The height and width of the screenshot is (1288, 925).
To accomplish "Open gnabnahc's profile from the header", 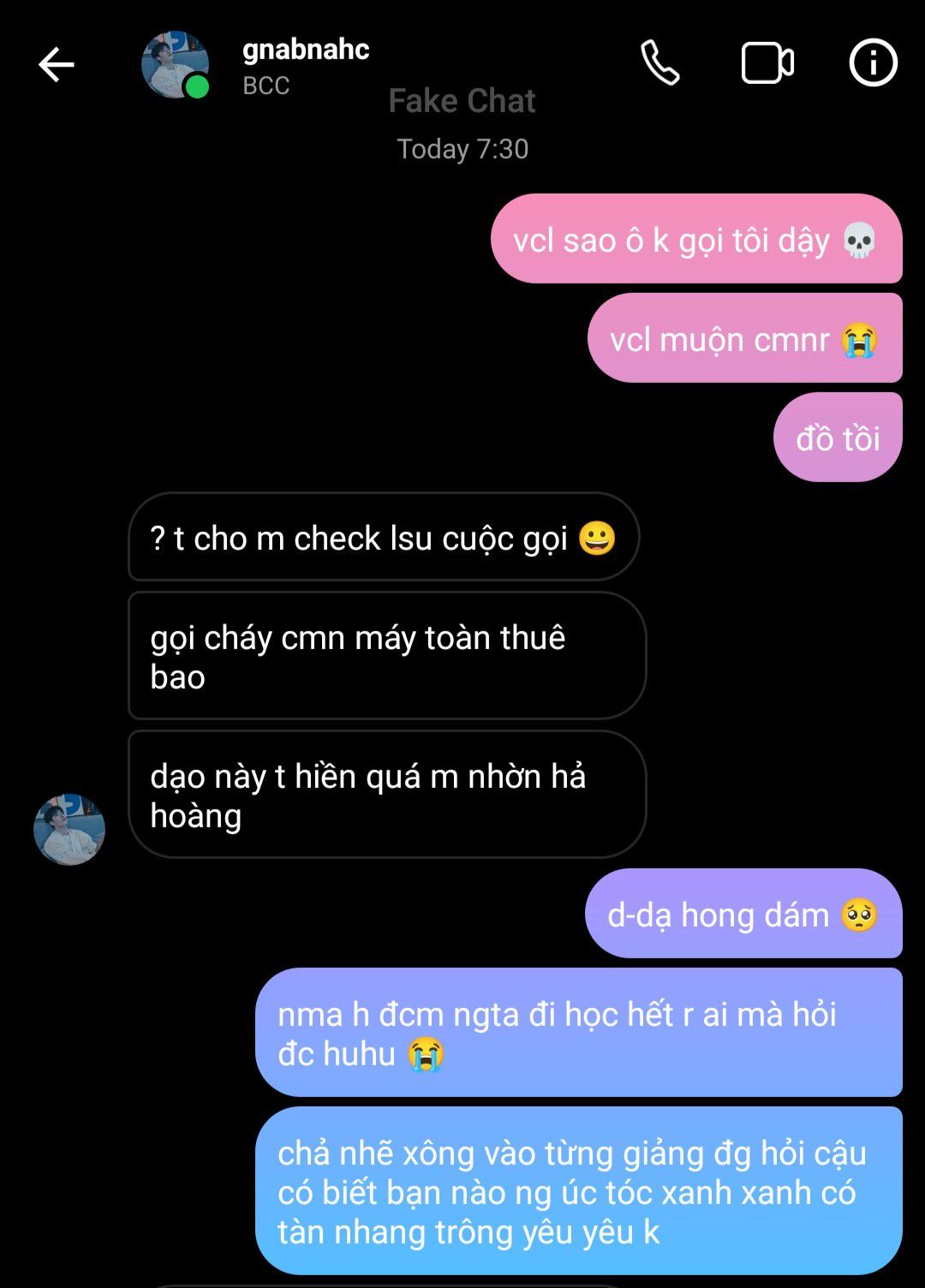I will point(176,65).
